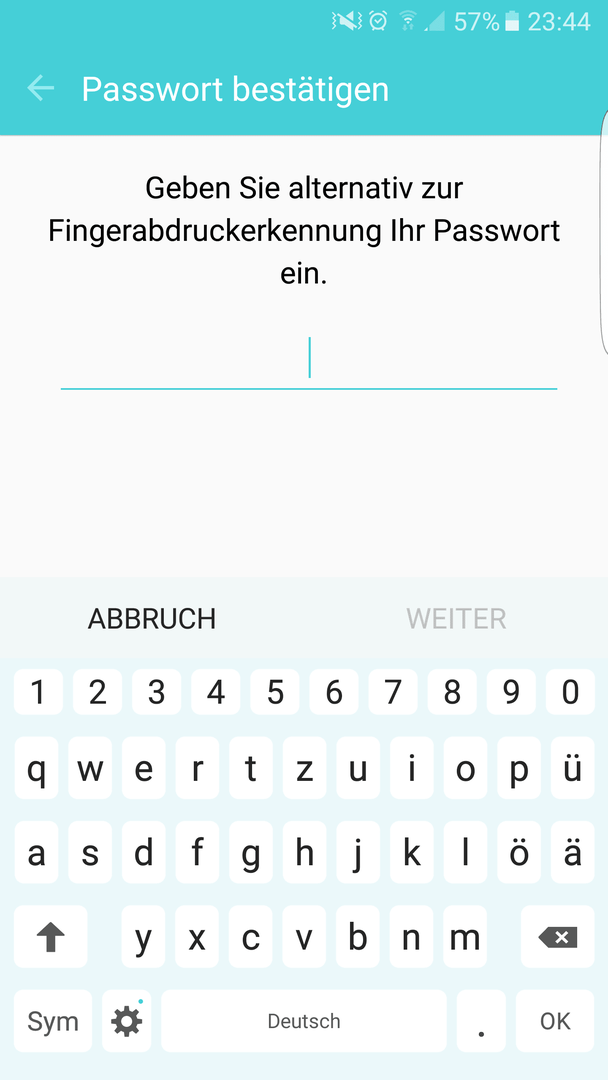Go back with the top-left arrow
This screenshot has width=608, height=1080.
[40, 89]
